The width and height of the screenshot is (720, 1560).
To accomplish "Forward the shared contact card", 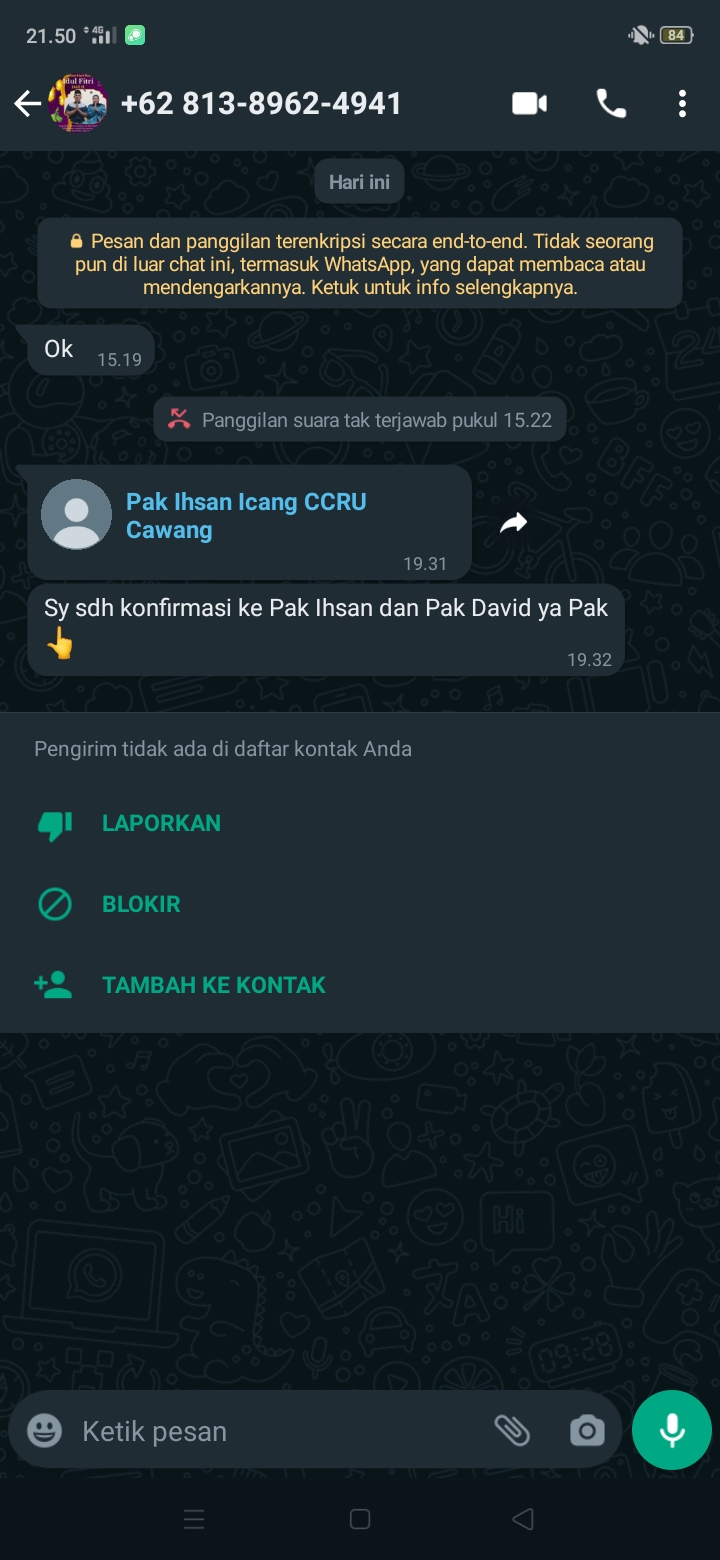I will pos(513,522).
